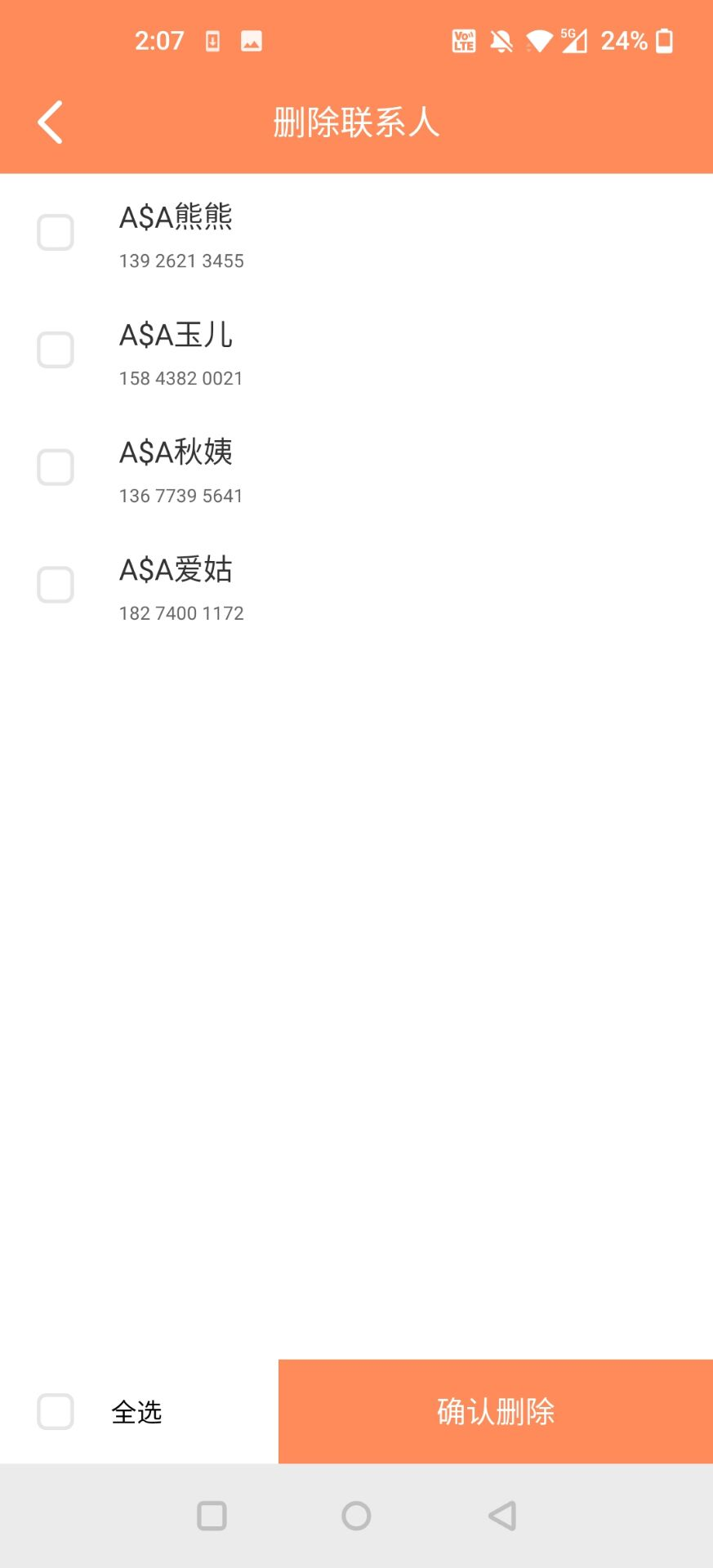Tap the 确认删除 button
The height and width of the screenshot is (1568, 713).
(496, 1411)
